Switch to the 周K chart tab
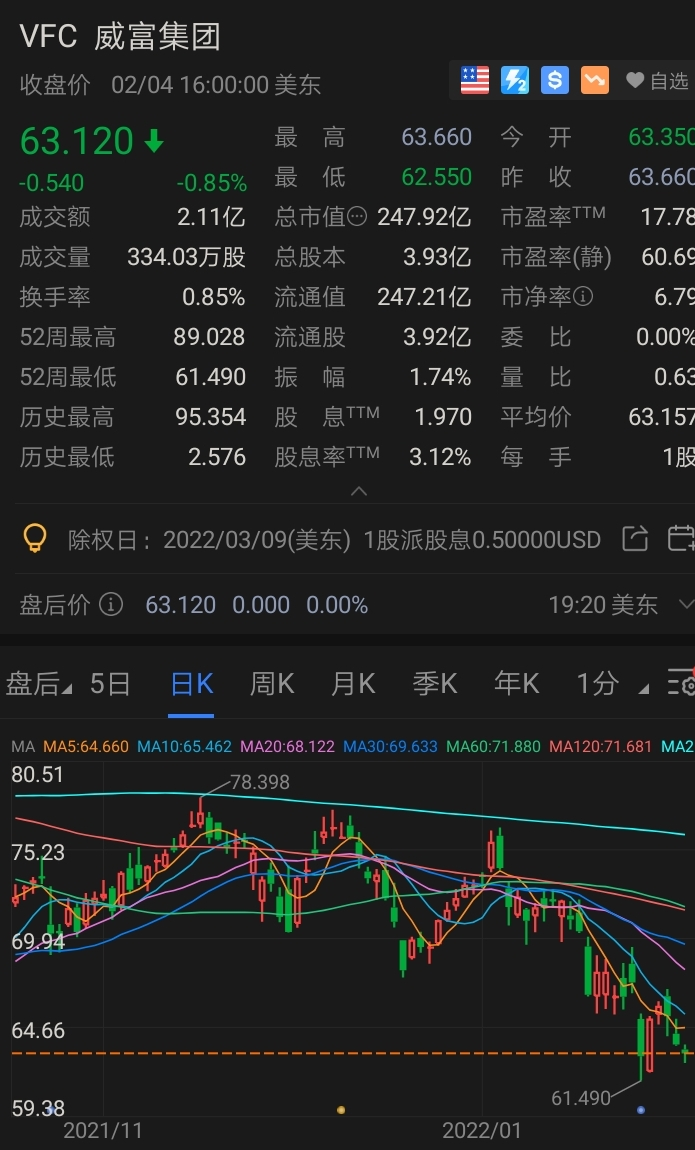This screenshot has width=695, height=1150. (272, 684)
